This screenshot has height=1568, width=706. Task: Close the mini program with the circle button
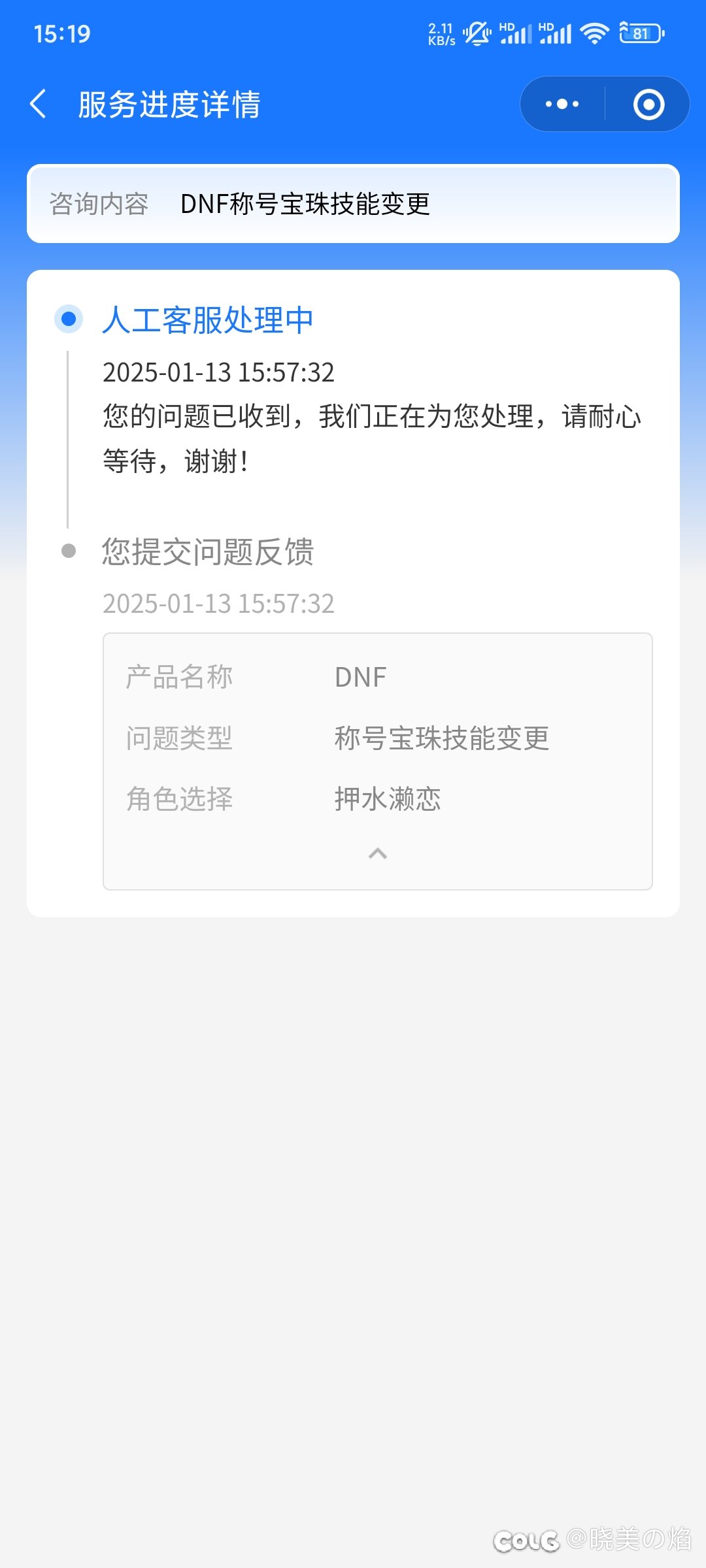(648, 105)
